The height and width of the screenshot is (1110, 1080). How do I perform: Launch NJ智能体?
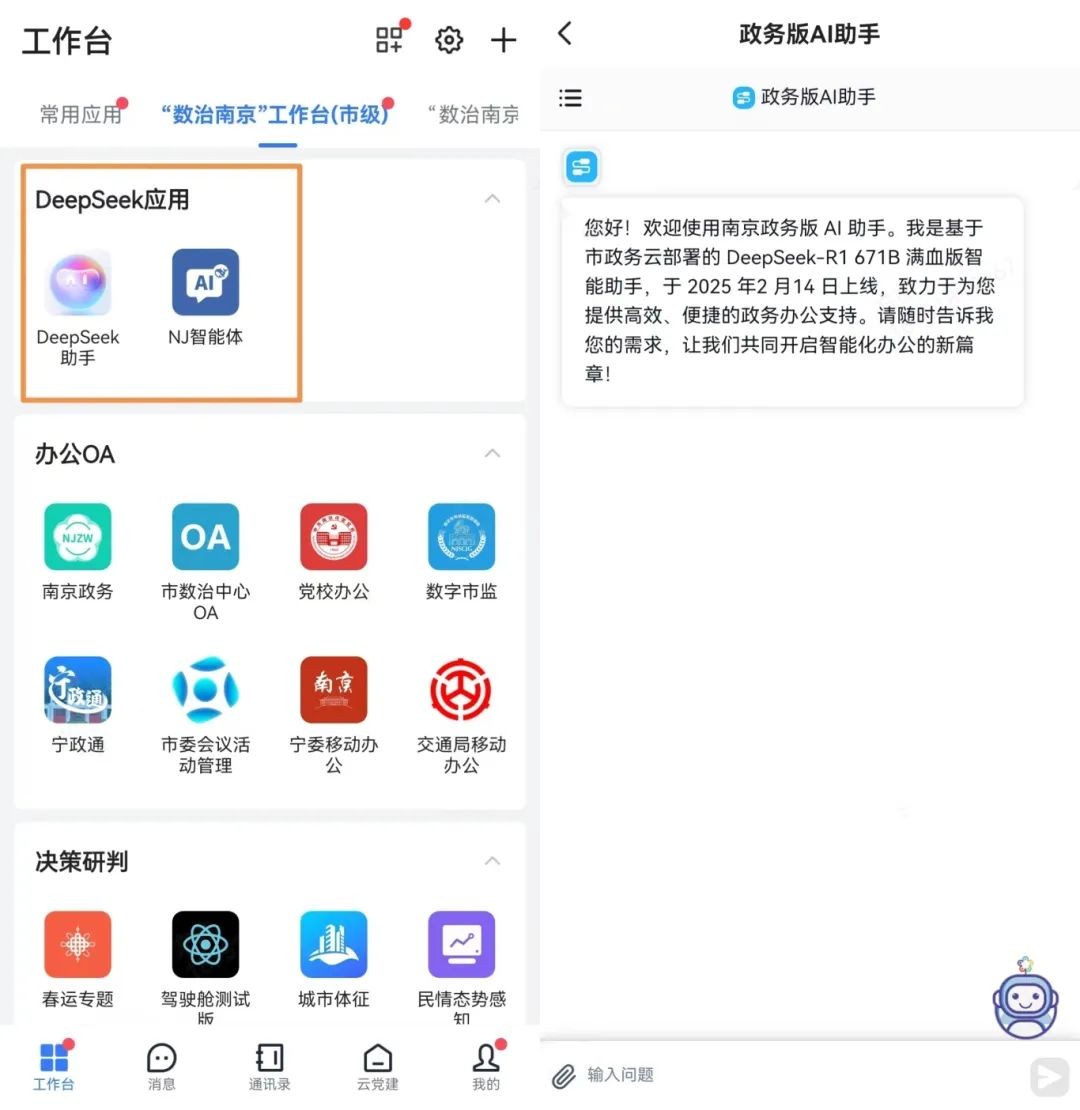click(205, 284)
